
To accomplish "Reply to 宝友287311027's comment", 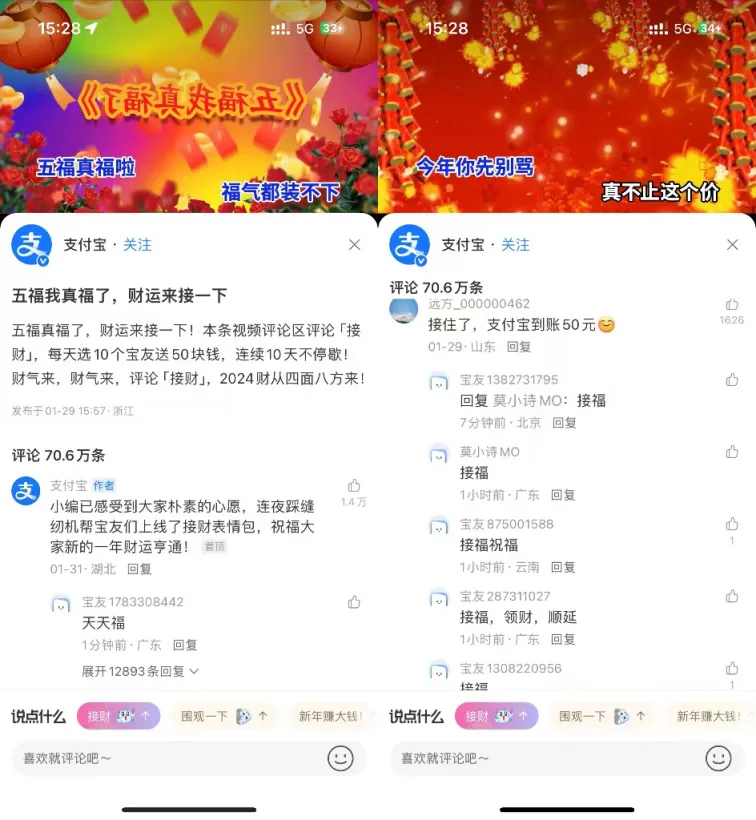I will [563, 639].
